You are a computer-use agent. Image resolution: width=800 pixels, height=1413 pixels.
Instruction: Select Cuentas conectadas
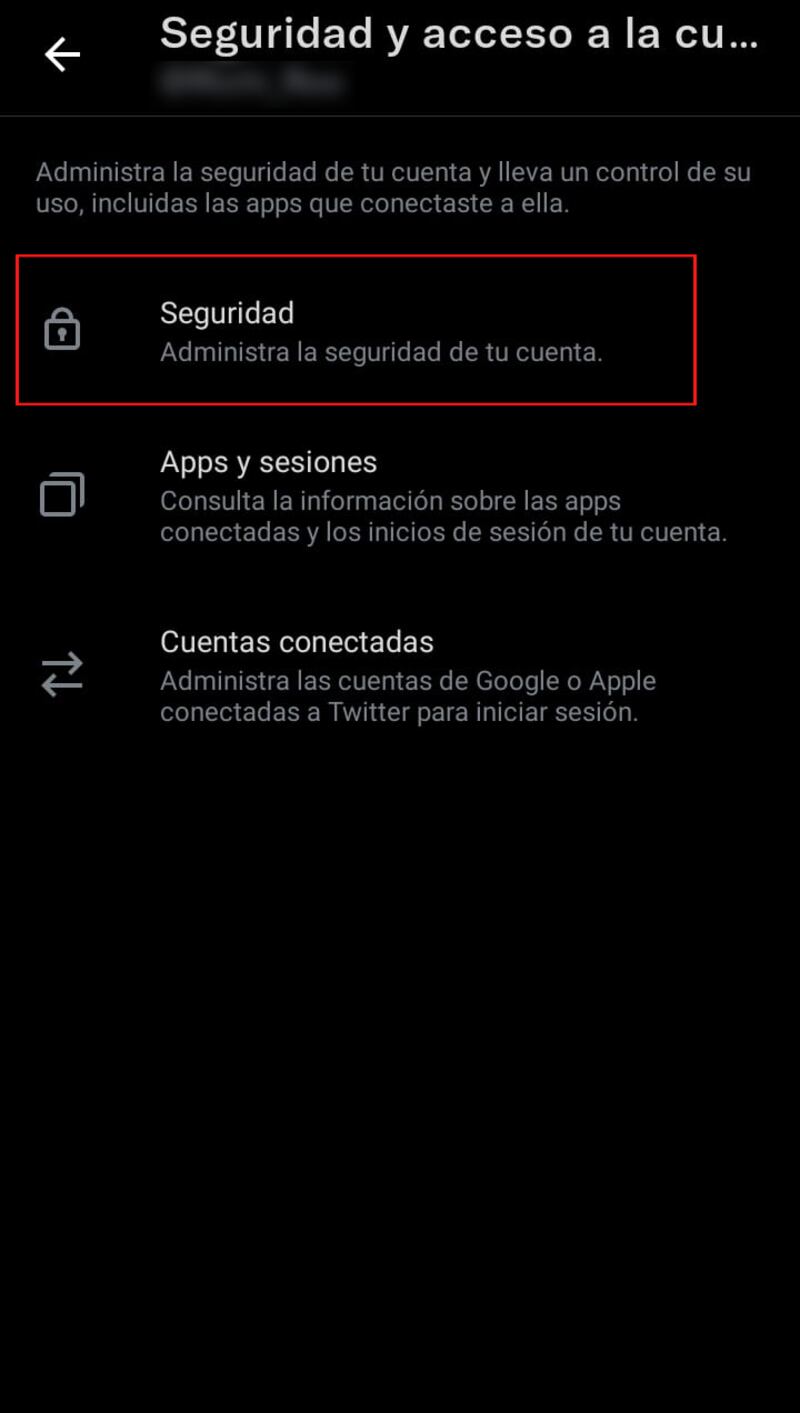(x=400, y=675)
